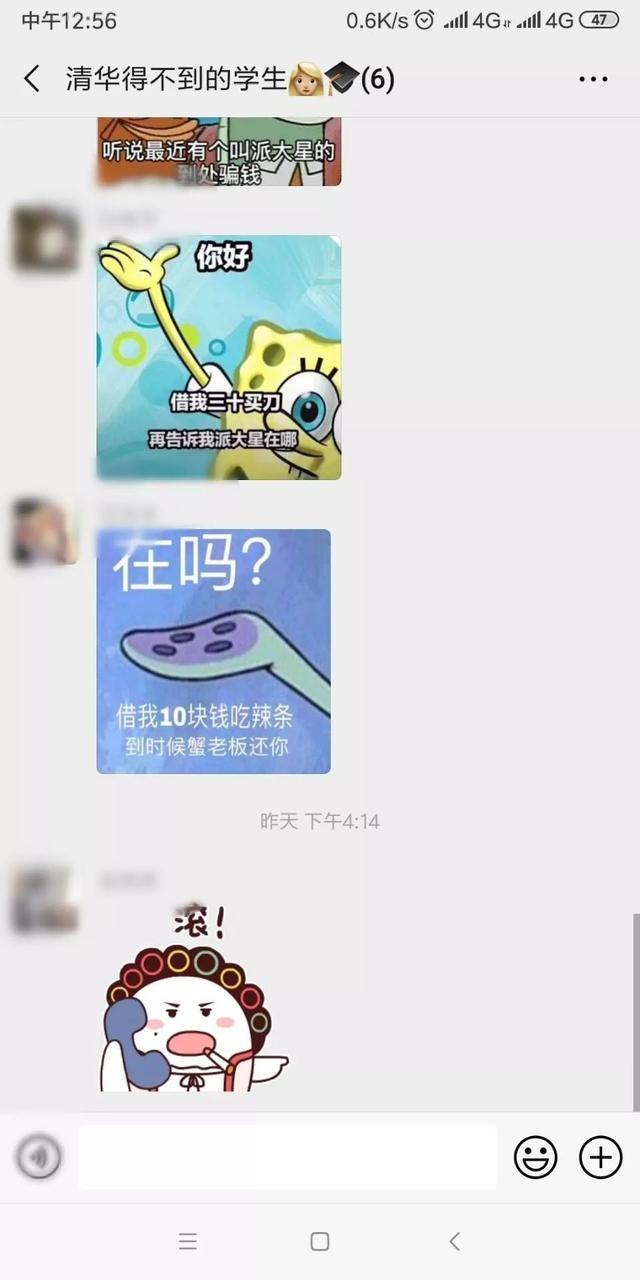The width and height of the screenshot is (640, 1280).
Task: Go back from the group chat
Action: (x=32, y=79)
